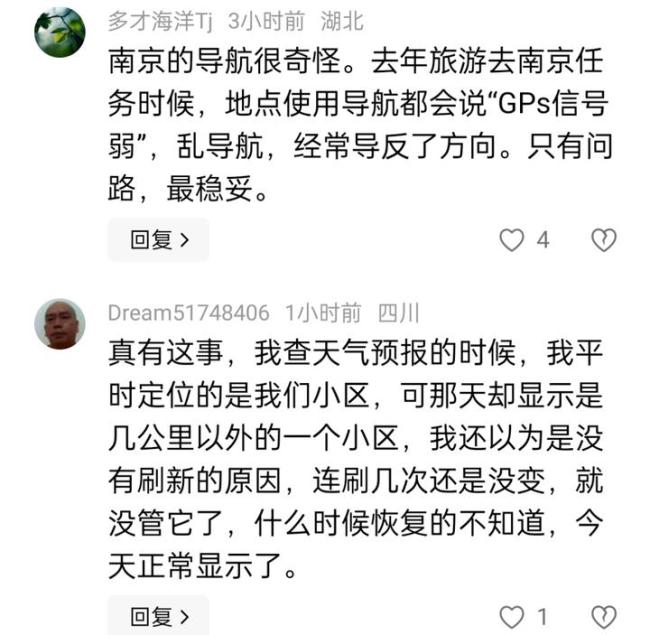Image resolution: width=650 pixels, height=635 pixels.
Task: Reply to 多才海洋Tj's comment
Action: click(158, 240)
